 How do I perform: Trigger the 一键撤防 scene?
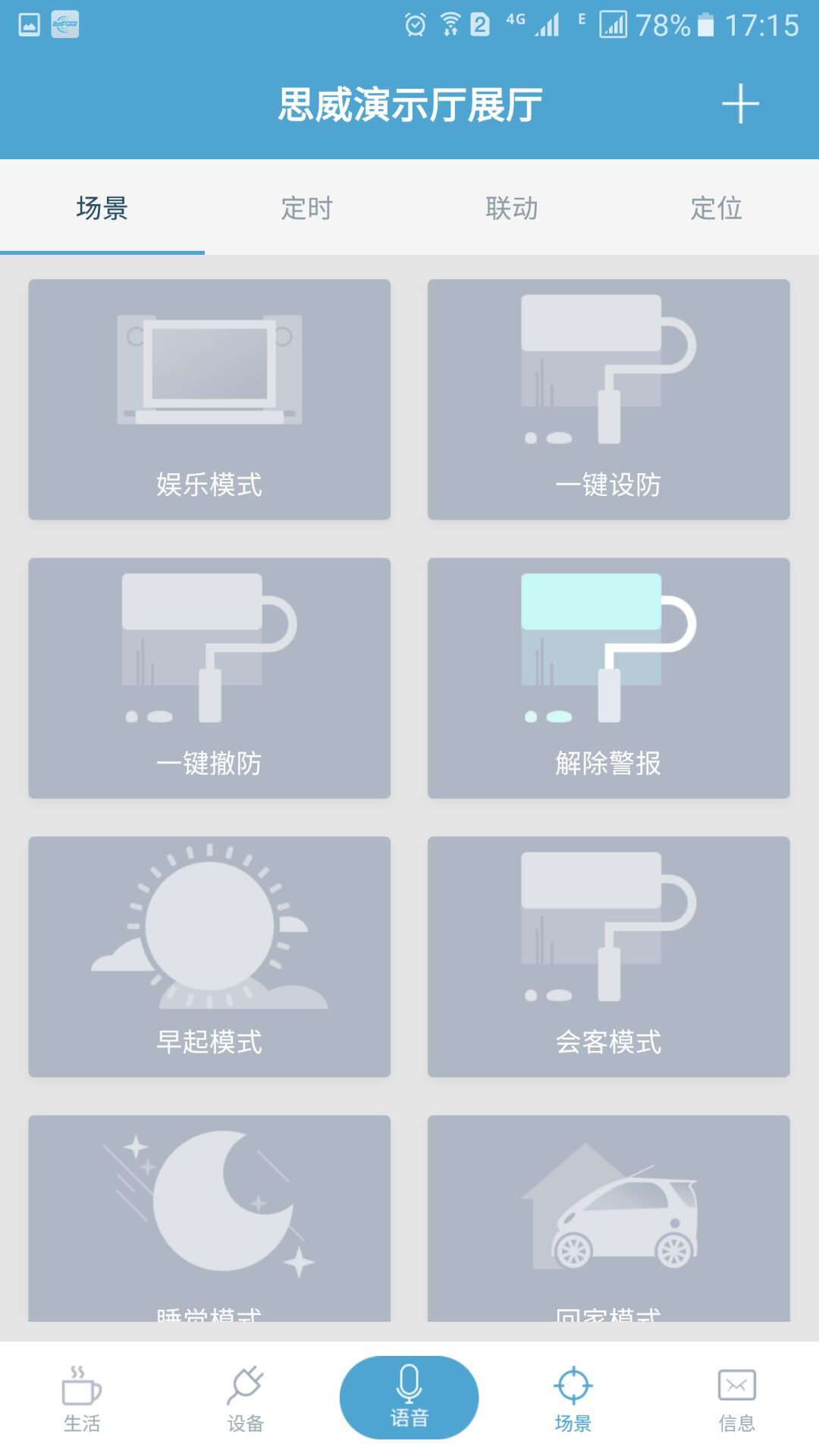[x=209, y=678]
